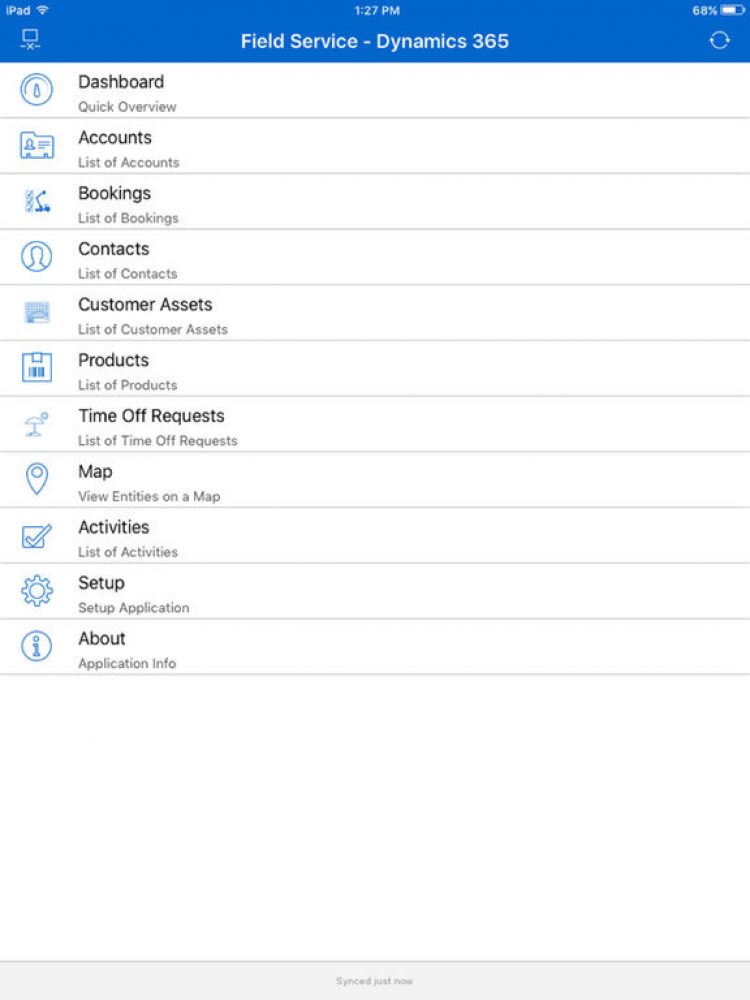The height and width of the screenshot is (1000, 750).
Task: Tap the sync refresh icon
Action: [x=719, y=41]
